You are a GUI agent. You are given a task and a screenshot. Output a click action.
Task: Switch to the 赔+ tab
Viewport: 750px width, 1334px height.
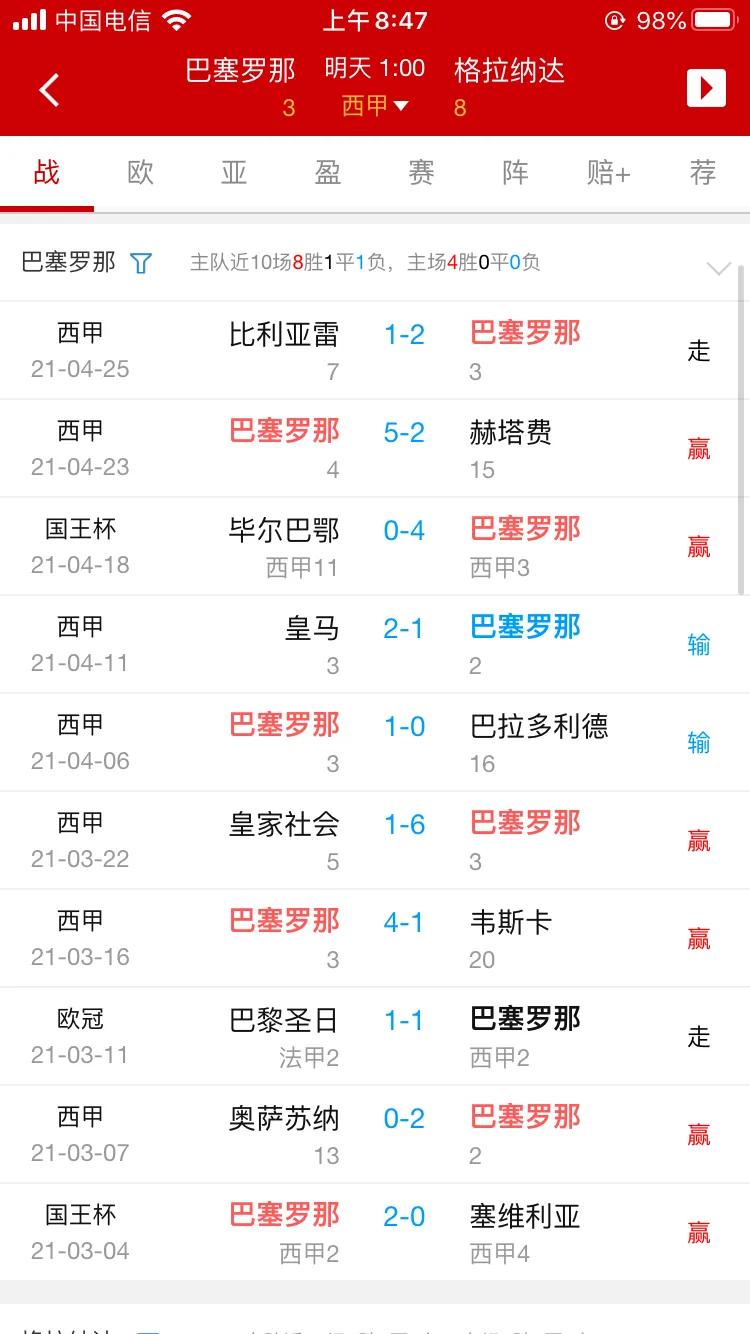click(608, 172)
